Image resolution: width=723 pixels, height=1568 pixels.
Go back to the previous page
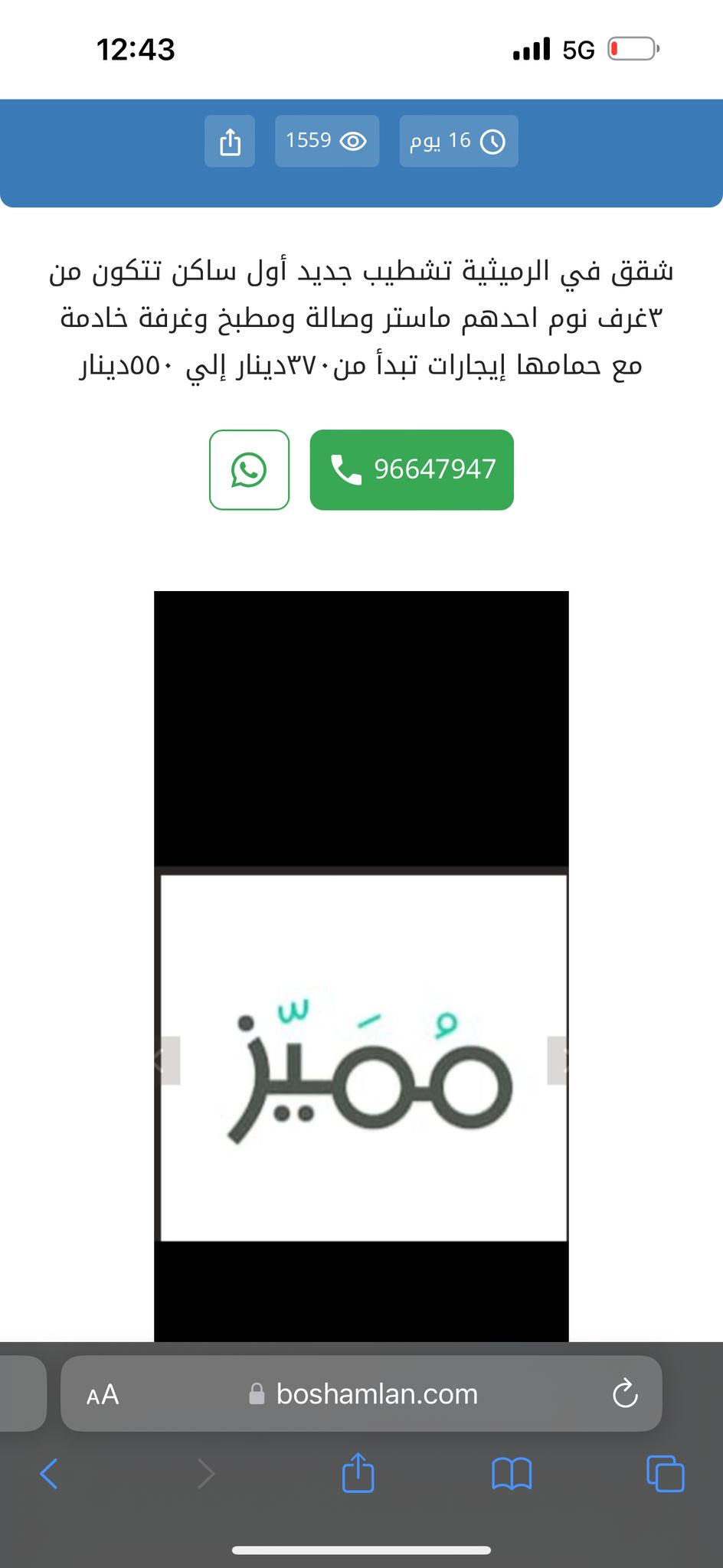(x=49, y=1473)
